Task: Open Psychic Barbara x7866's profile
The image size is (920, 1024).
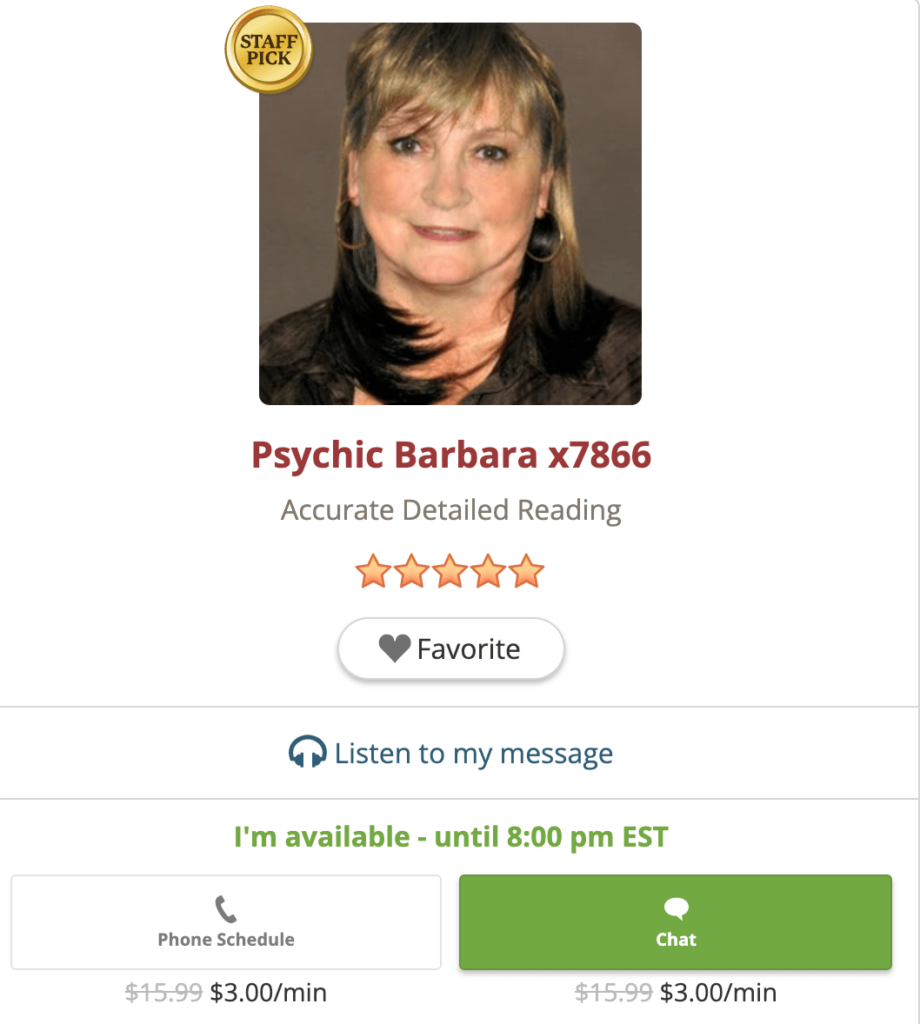Action: pos(450,454)
